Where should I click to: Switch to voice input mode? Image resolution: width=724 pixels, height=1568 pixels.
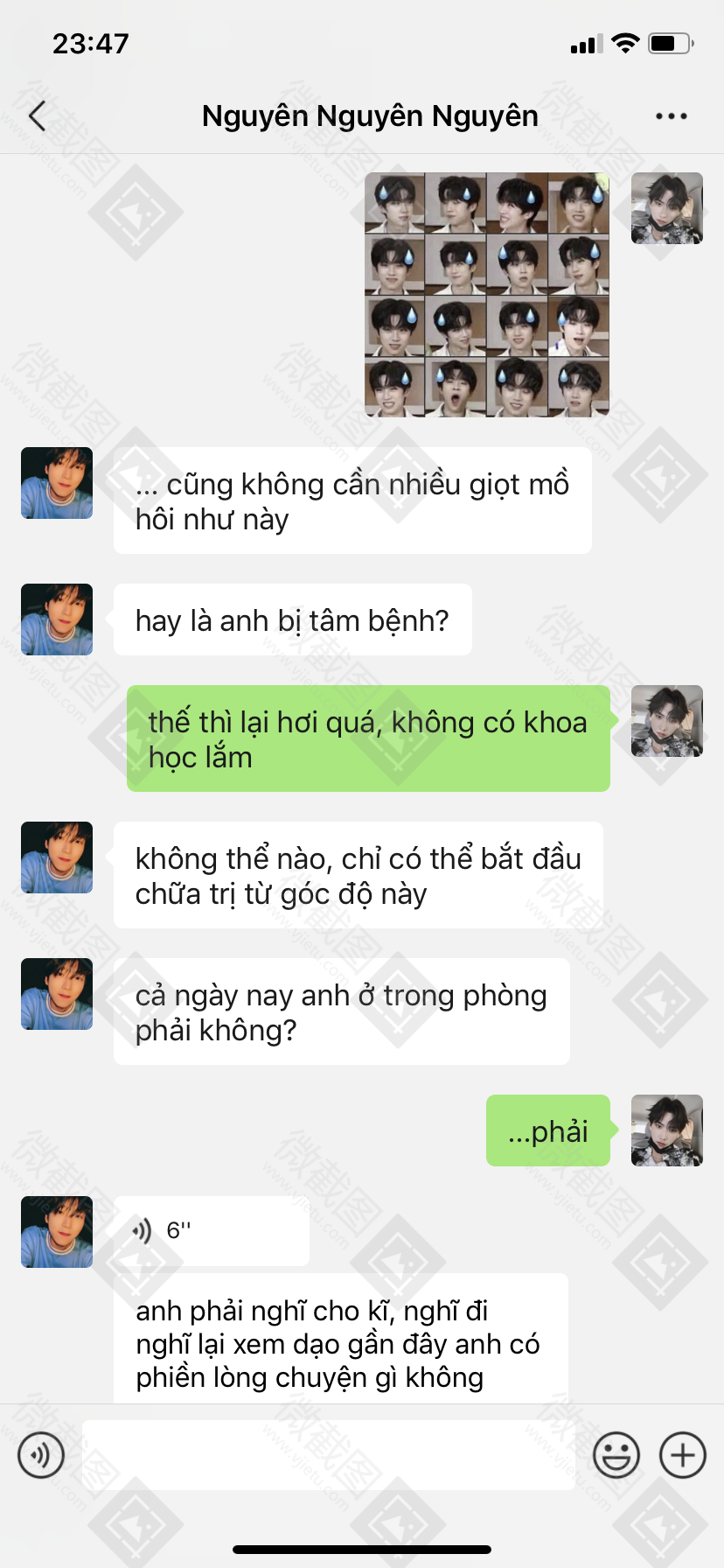tap(41, 1455)
